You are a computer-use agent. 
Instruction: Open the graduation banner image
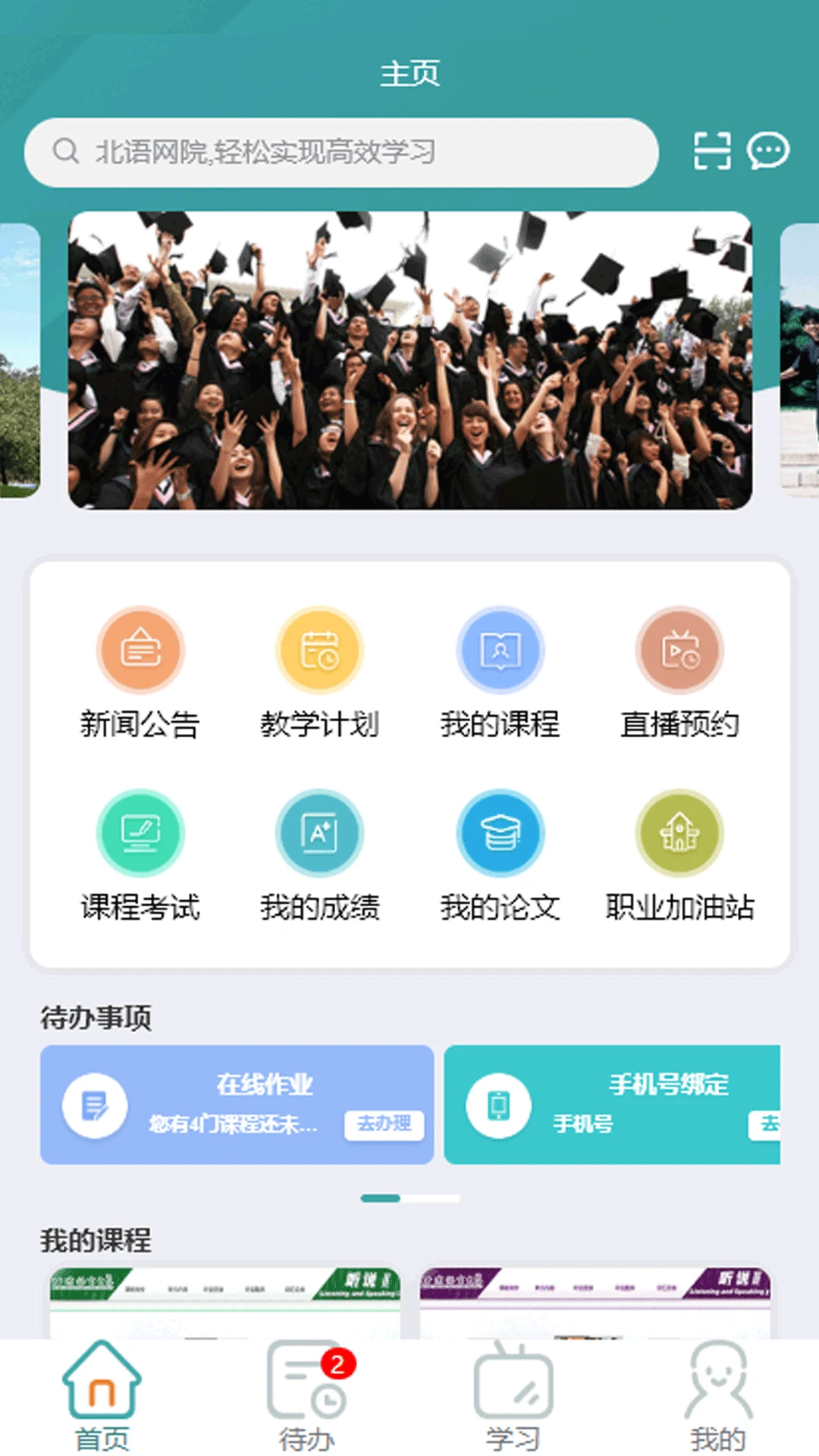pyautogui.click(x=409, y=360)
